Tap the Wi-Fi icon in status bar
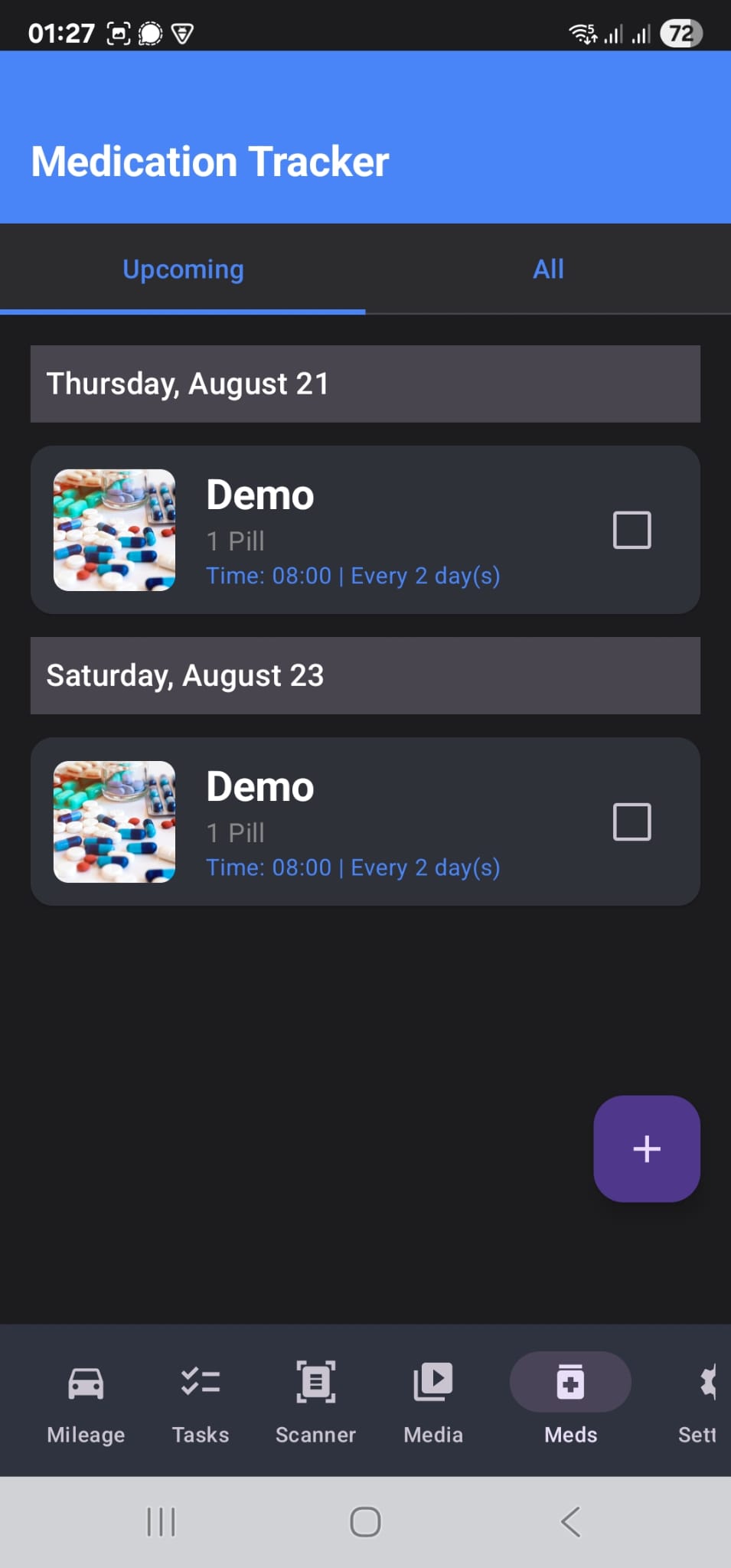 click(x=579, y=32)
